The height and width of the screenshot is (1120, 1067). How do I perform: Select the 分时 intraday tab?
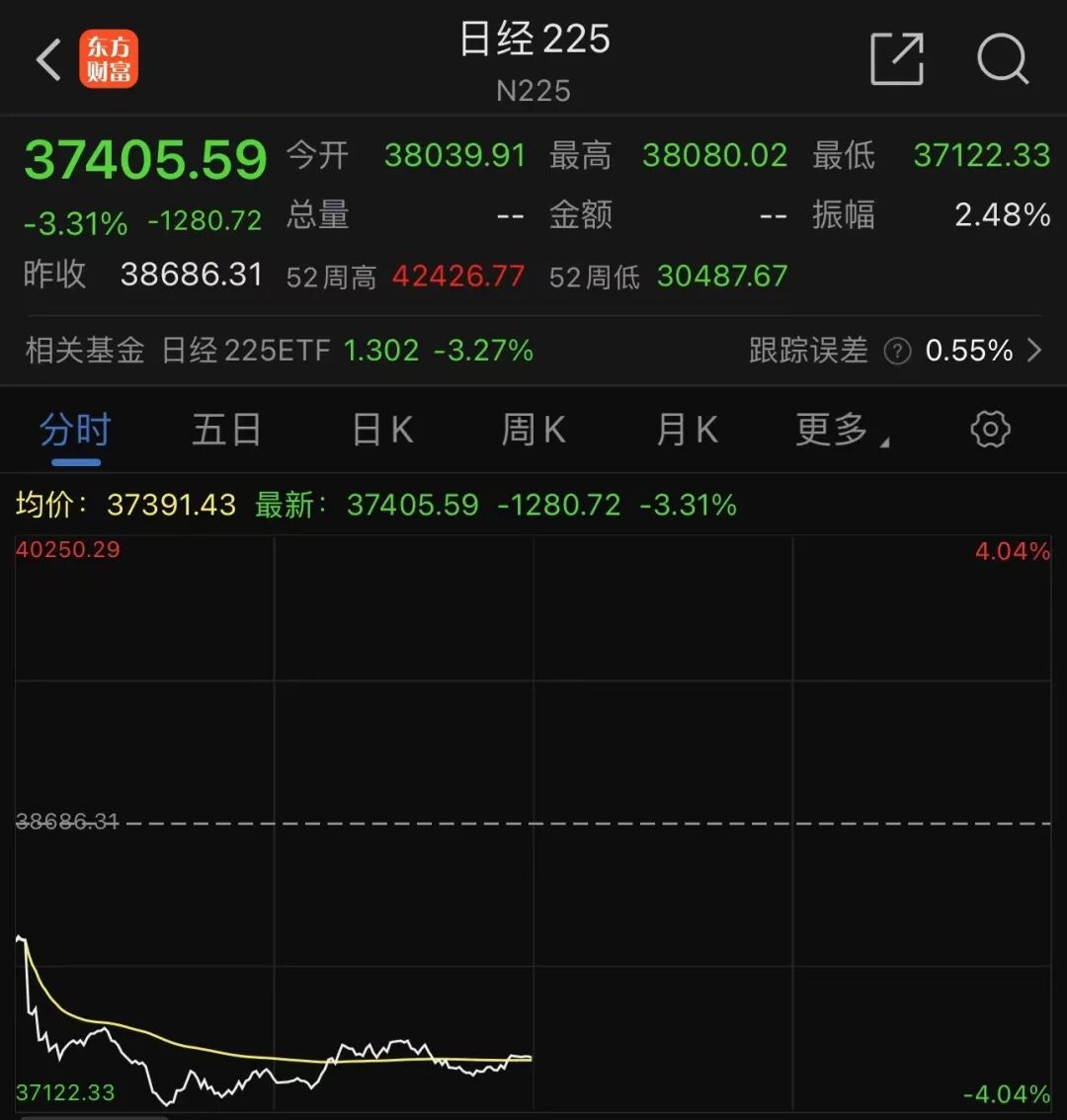click(76, 430)
